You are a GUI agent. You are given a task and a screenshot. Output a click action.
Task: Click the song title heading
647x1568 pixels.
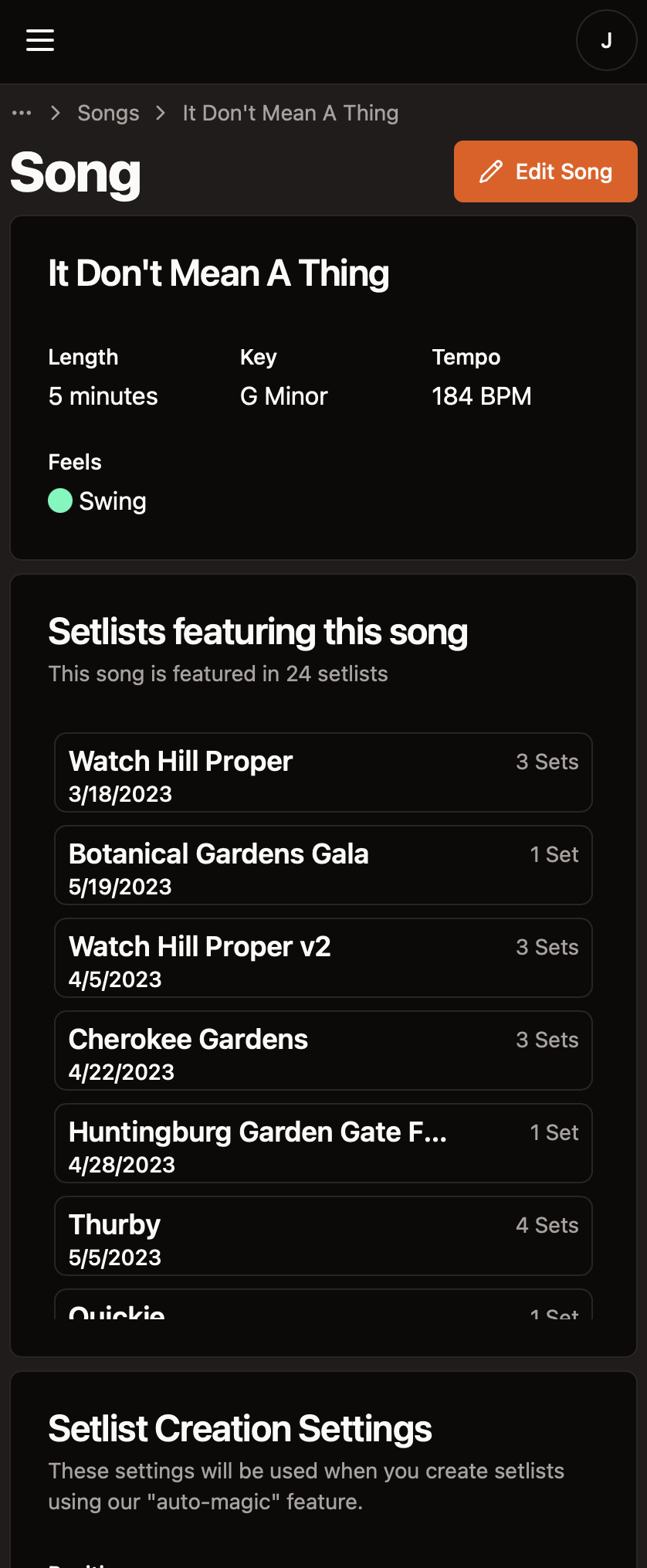pos(218,273)
